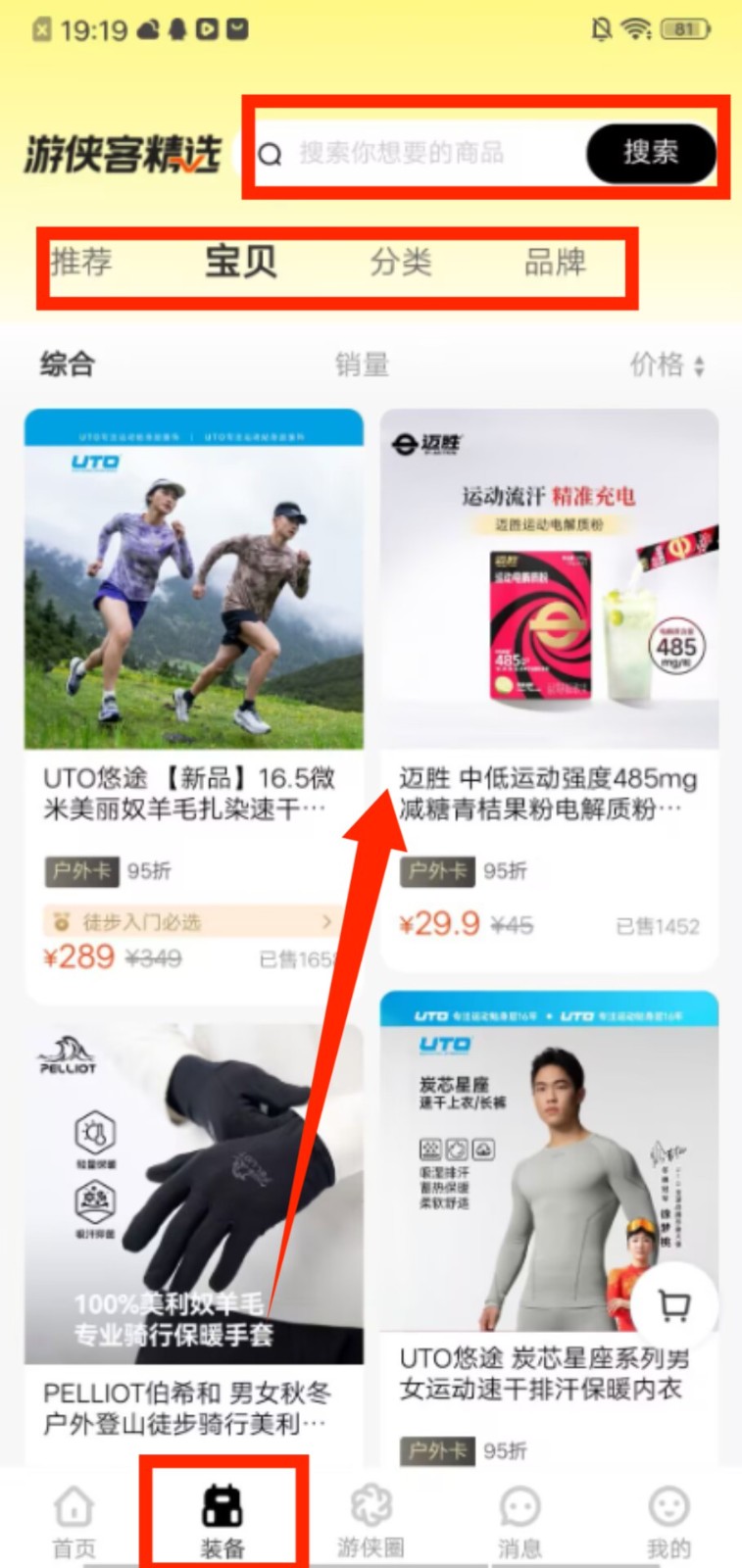Open the 徒步入门必选 list link

click(193, 921)
